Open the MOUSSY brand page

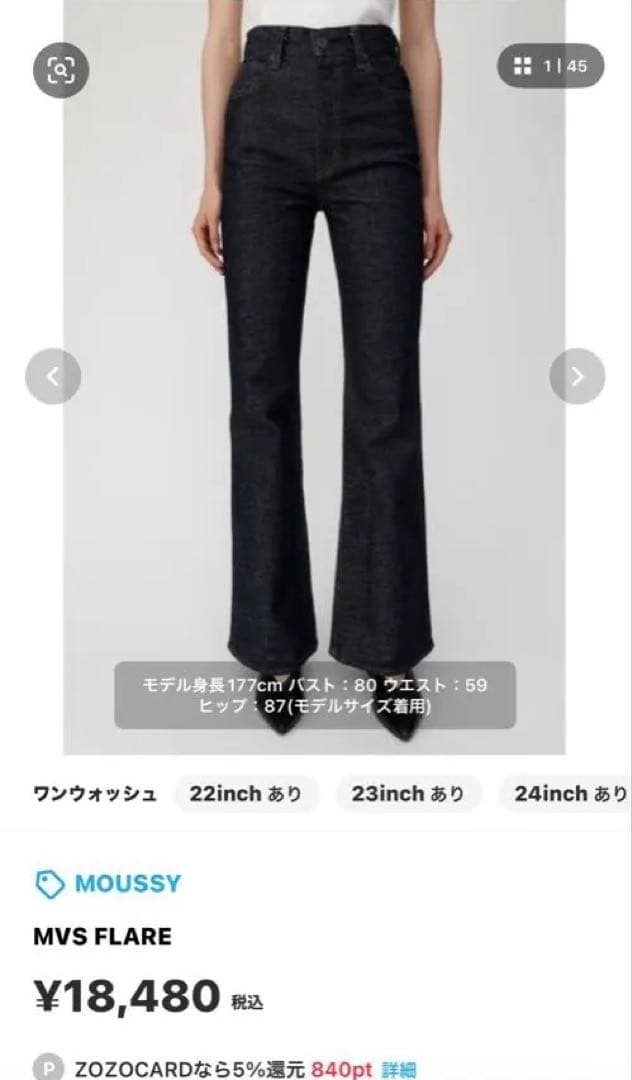[x=108, y=884]
